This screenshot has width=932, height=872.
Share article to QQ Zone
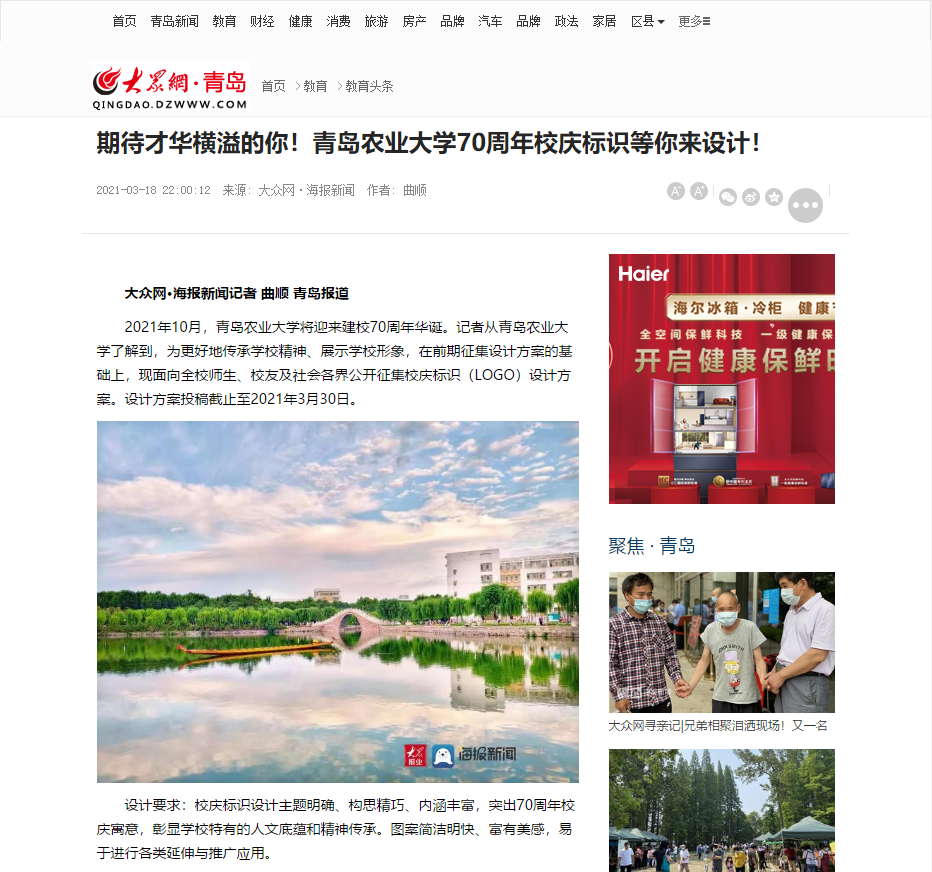pos(774,197)
